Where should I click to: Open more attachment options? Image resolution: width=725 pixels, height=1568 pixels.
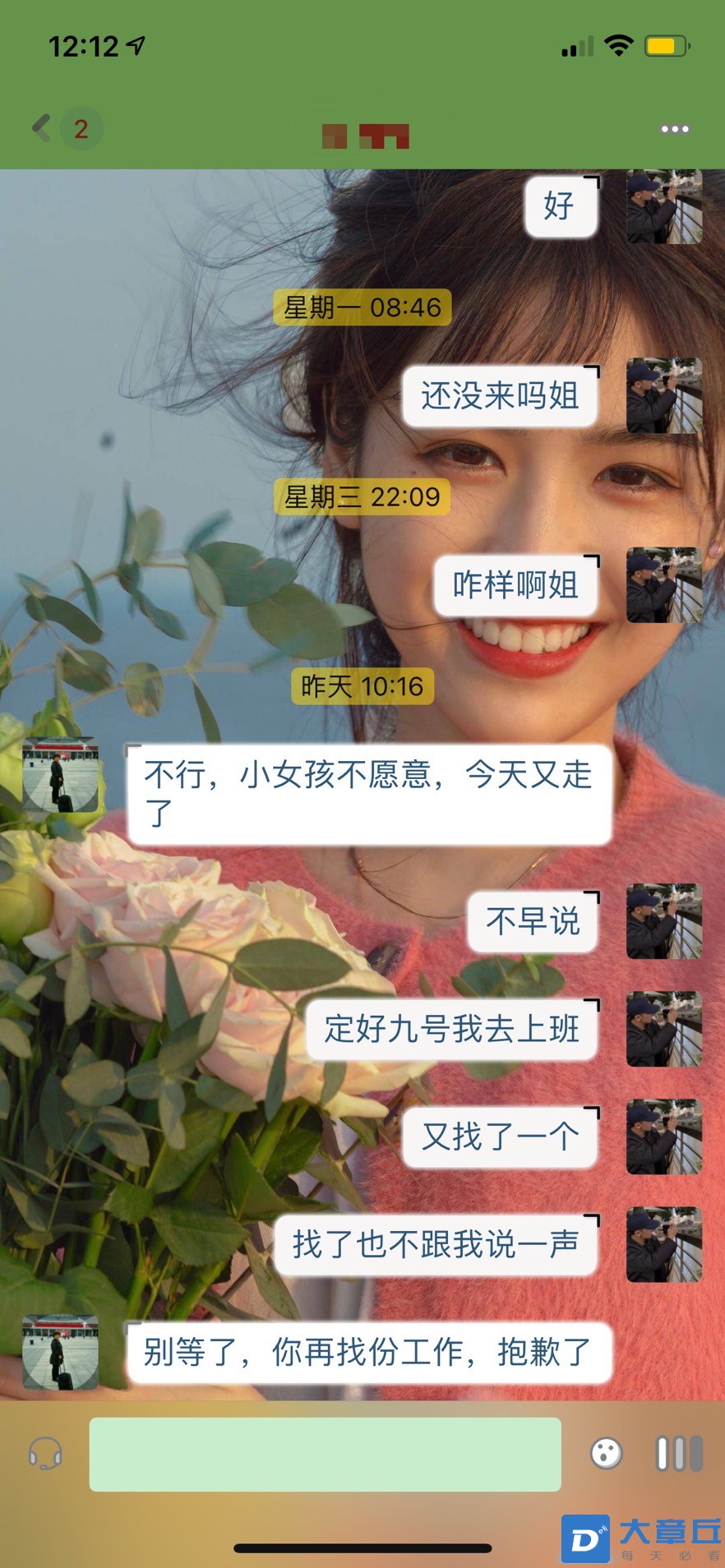pyautogui.click(x=679, y=1453)
